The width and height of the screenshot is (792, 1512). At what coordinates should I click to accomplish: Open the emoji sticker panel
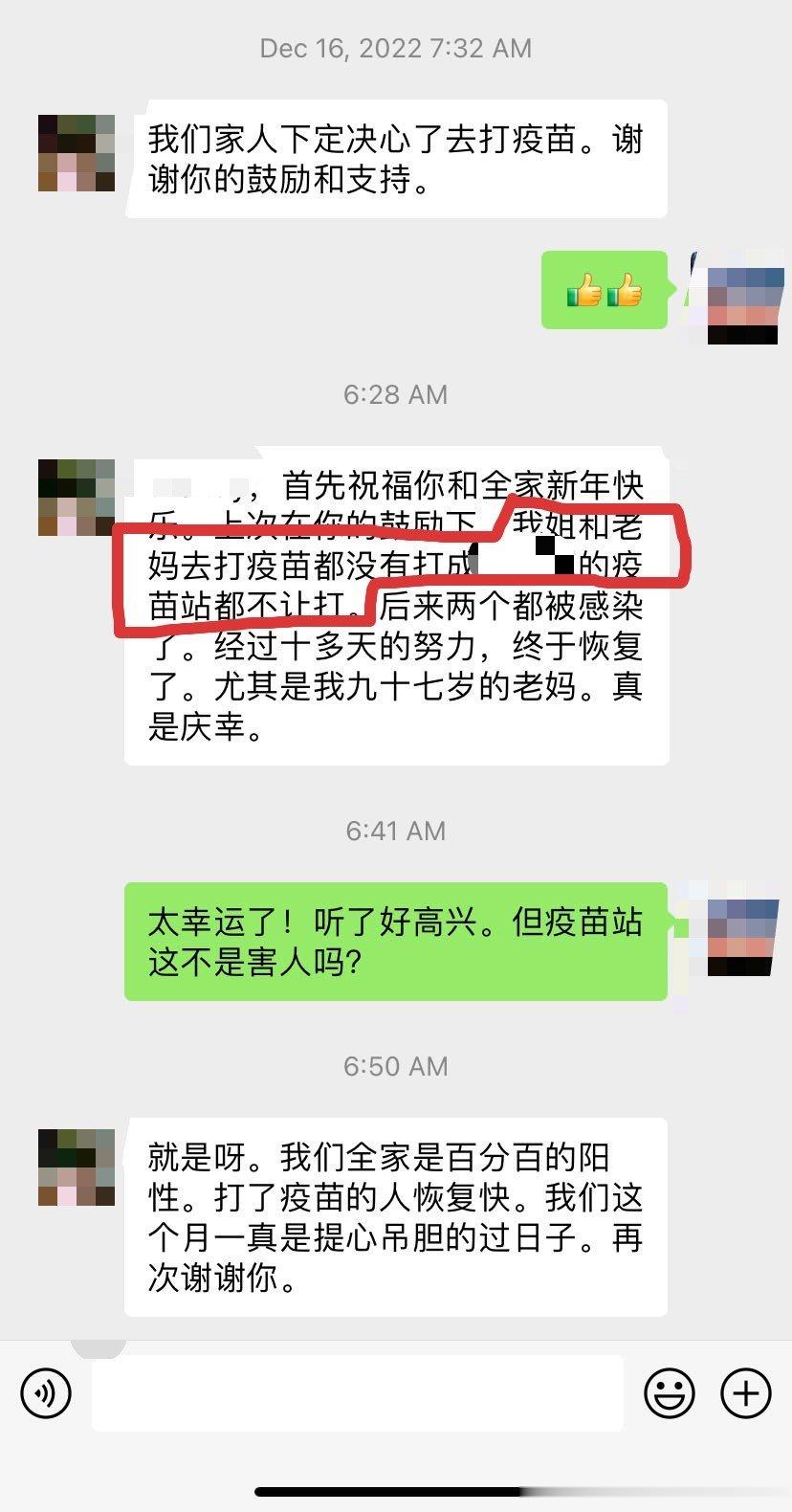click(669, 1392)
